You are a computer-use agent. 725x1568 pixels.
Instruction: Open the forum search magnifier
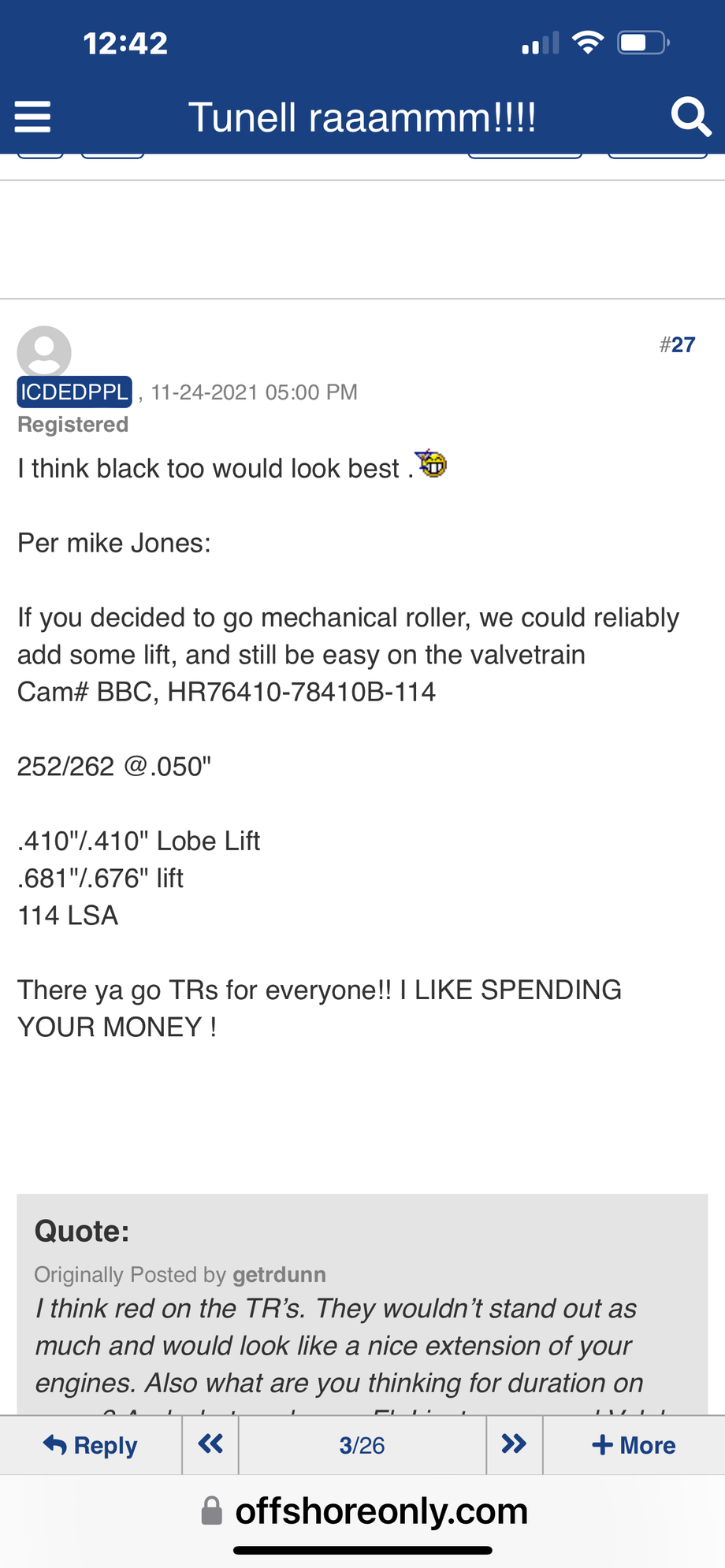(x=690, y=117)
